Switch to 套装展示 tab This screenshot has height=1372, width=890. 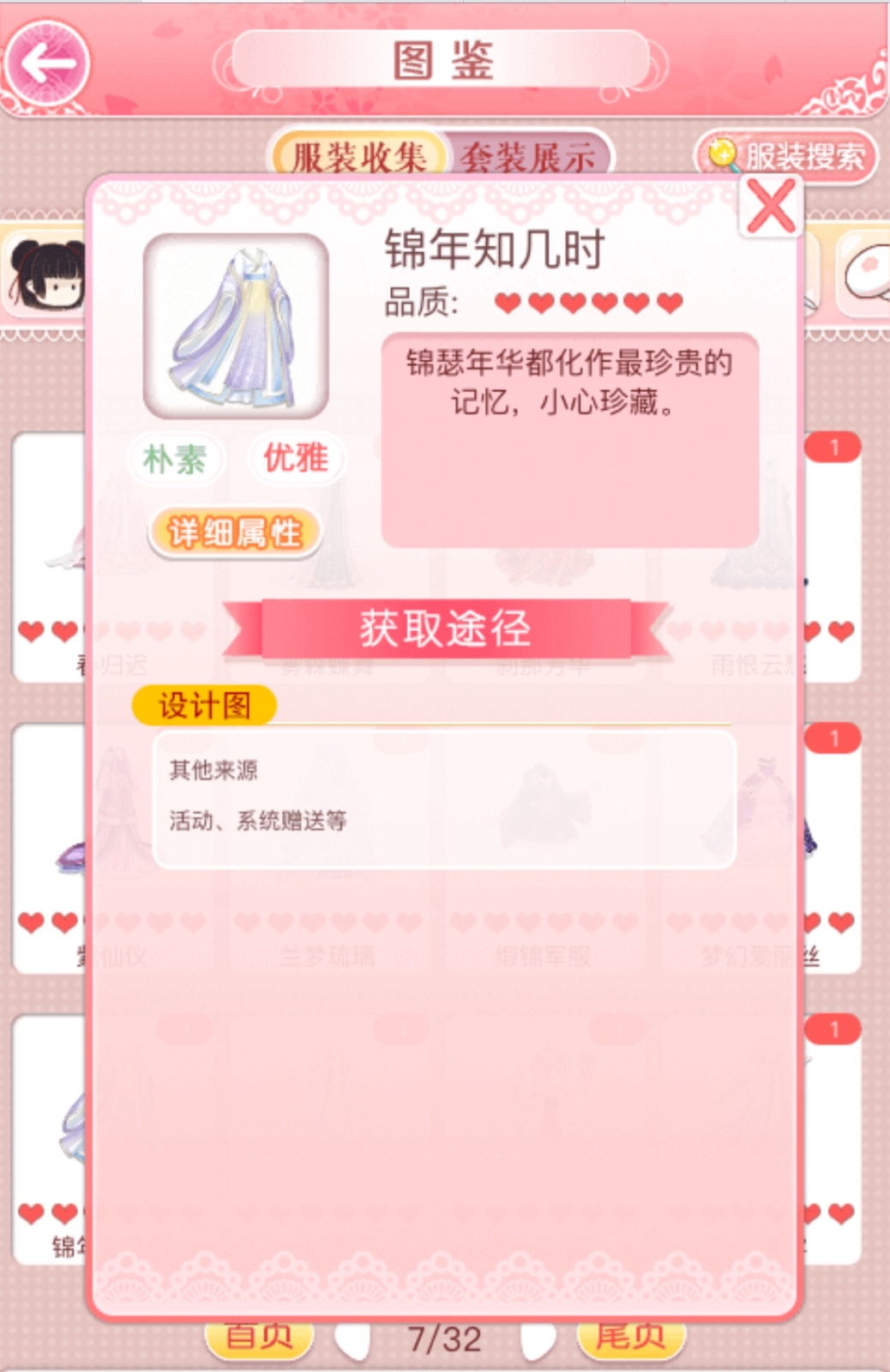pyautogui.click(x=528, y=155)
